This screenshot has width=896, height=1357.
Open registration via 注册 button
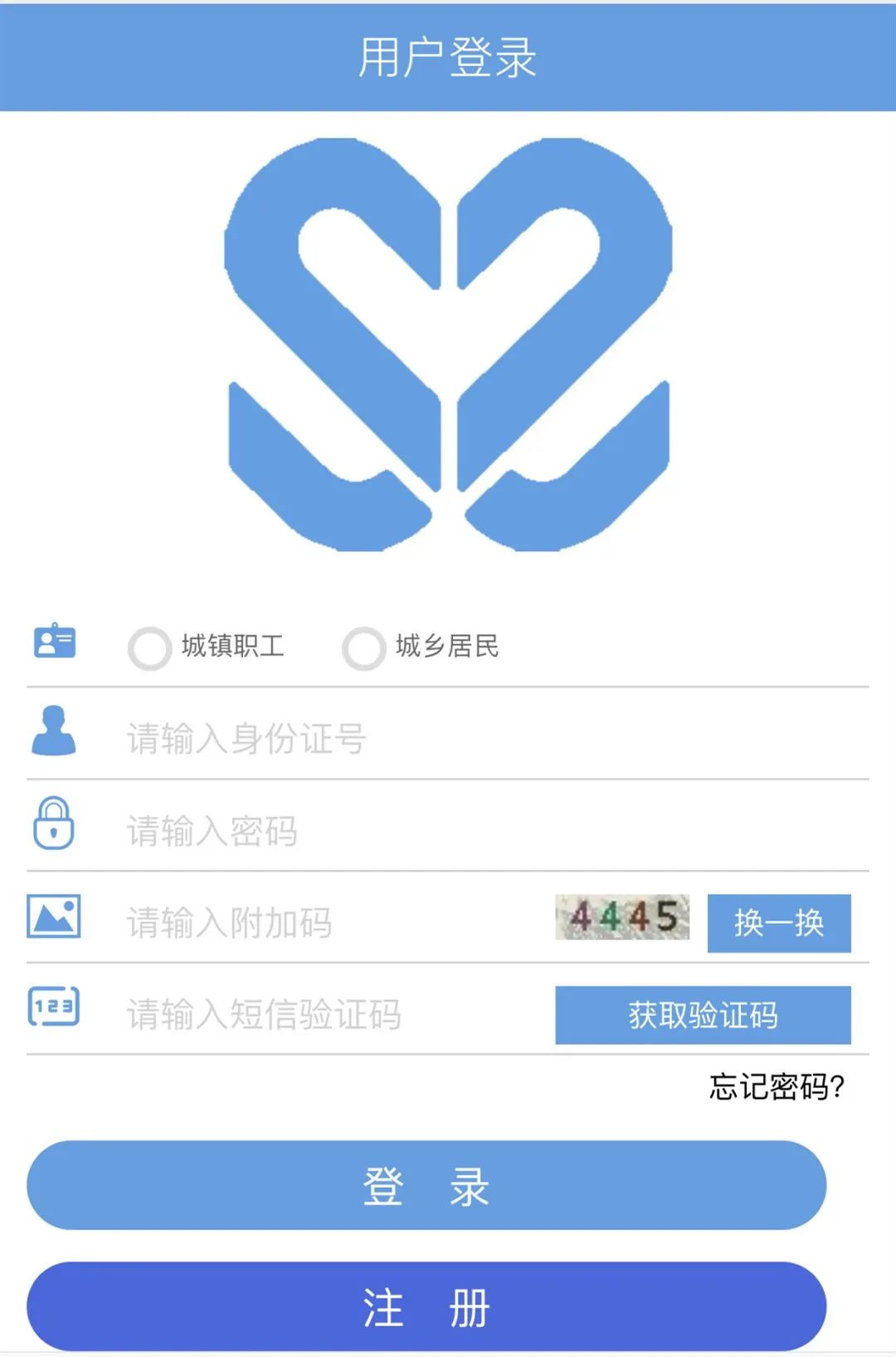(426, 1307)
